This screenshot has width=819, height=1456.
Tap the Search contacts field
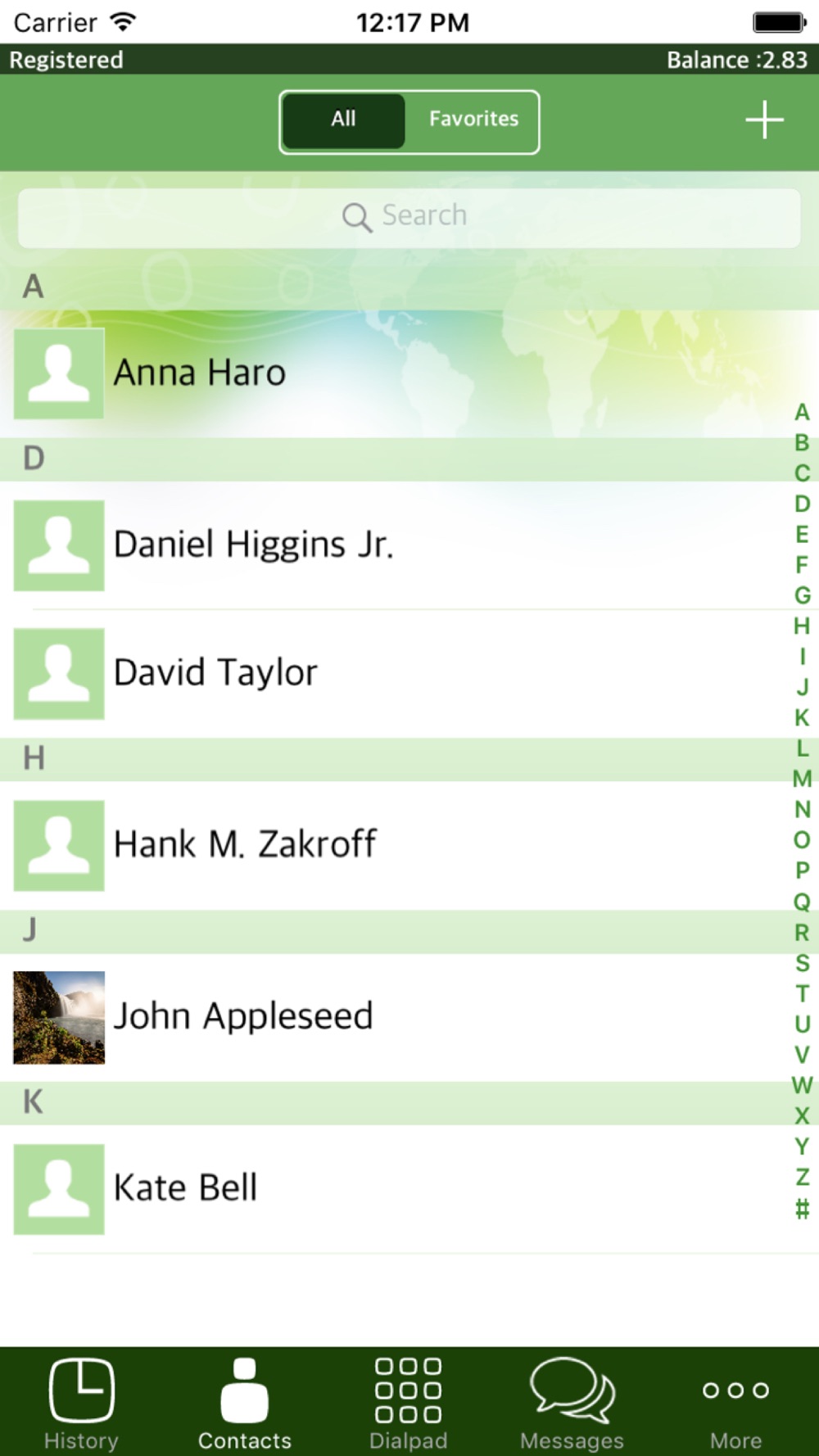pos(409,217)
